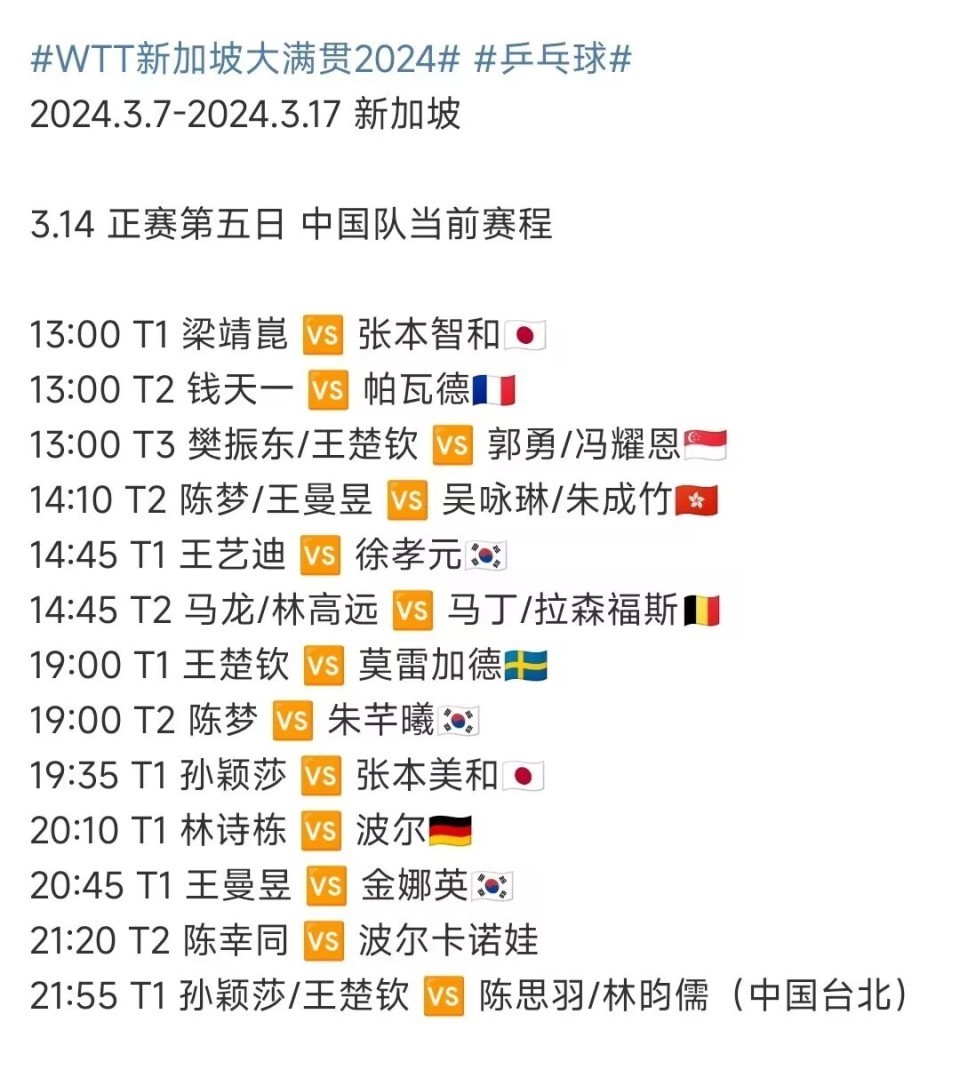Open the #乒乓球# hashtag topic

pos(553,58)
